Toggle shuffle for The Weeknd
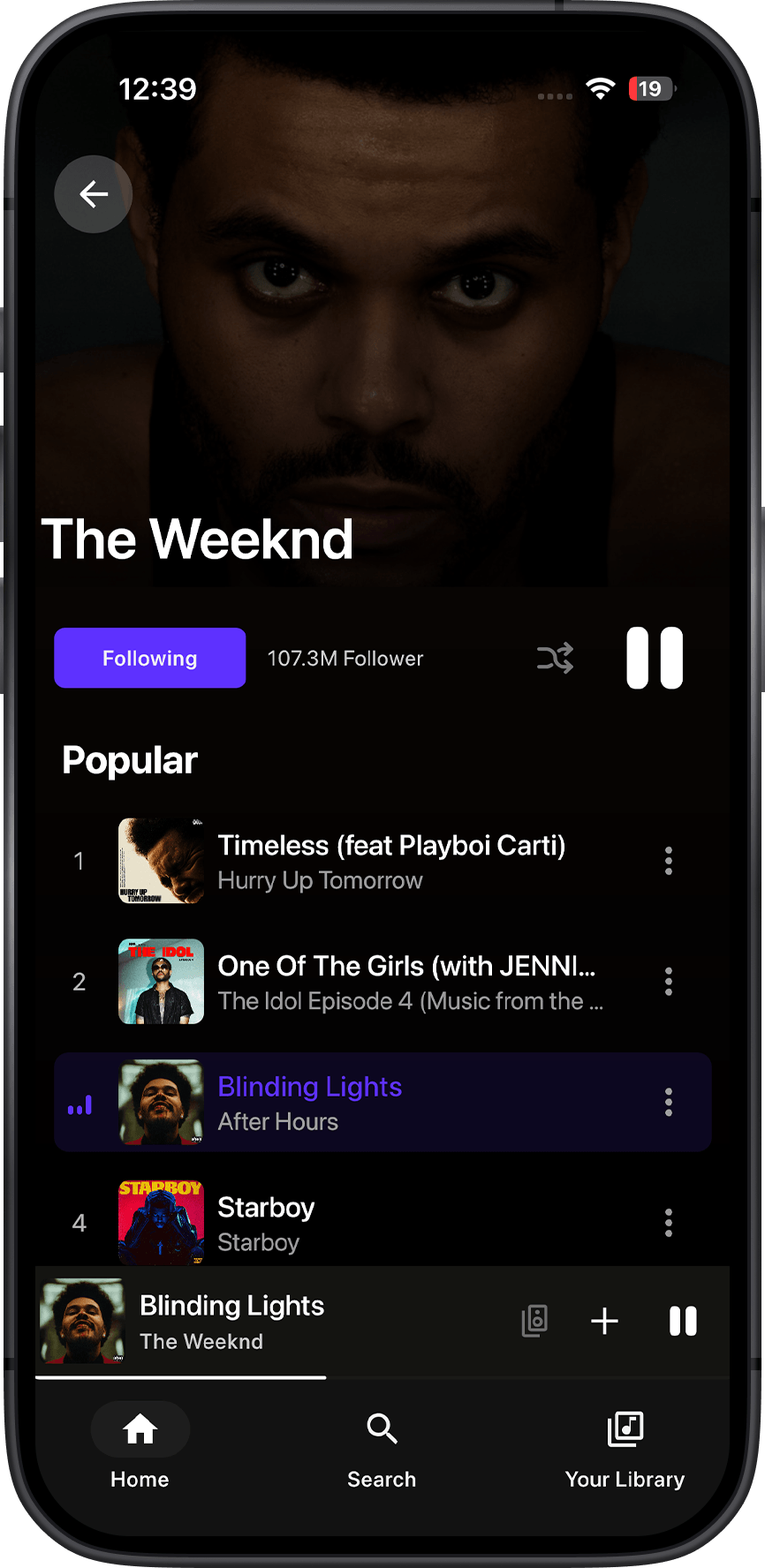This screenshot has height=1568, width=765. click(x=556, y=658)
